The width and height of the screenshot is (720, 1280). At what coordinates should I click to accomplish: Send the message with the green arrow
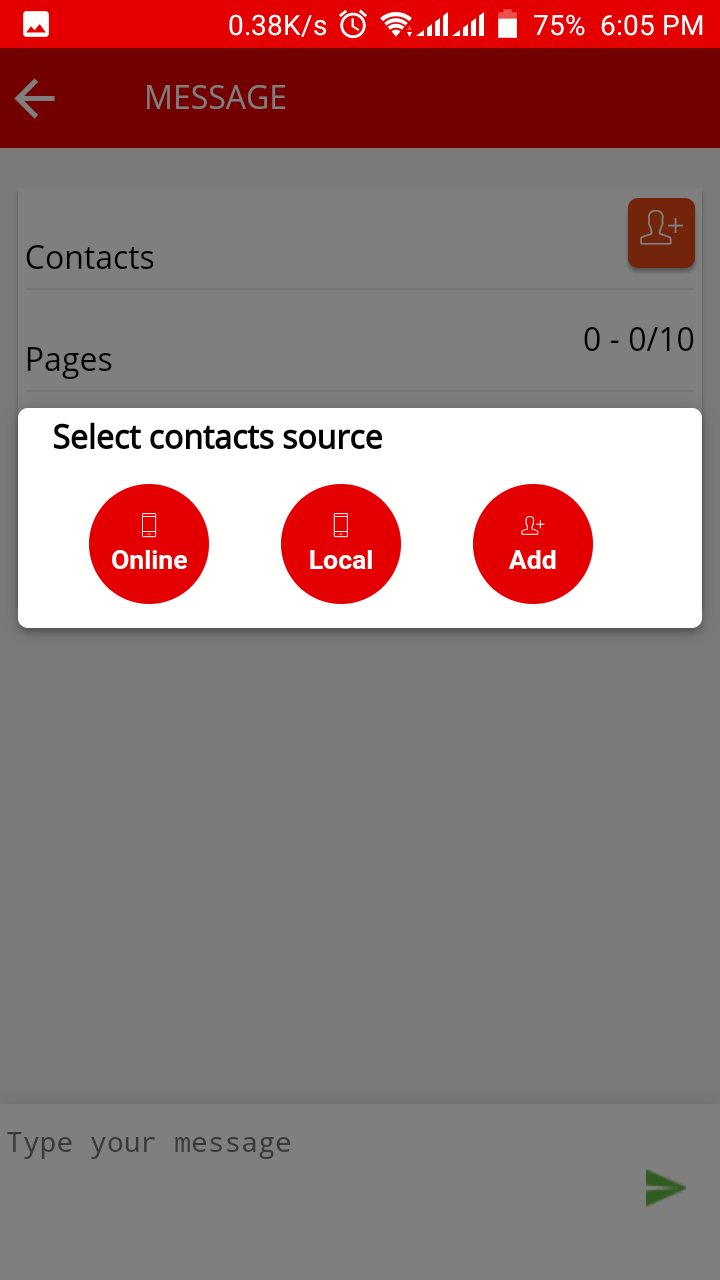(x=665, y=1187)
